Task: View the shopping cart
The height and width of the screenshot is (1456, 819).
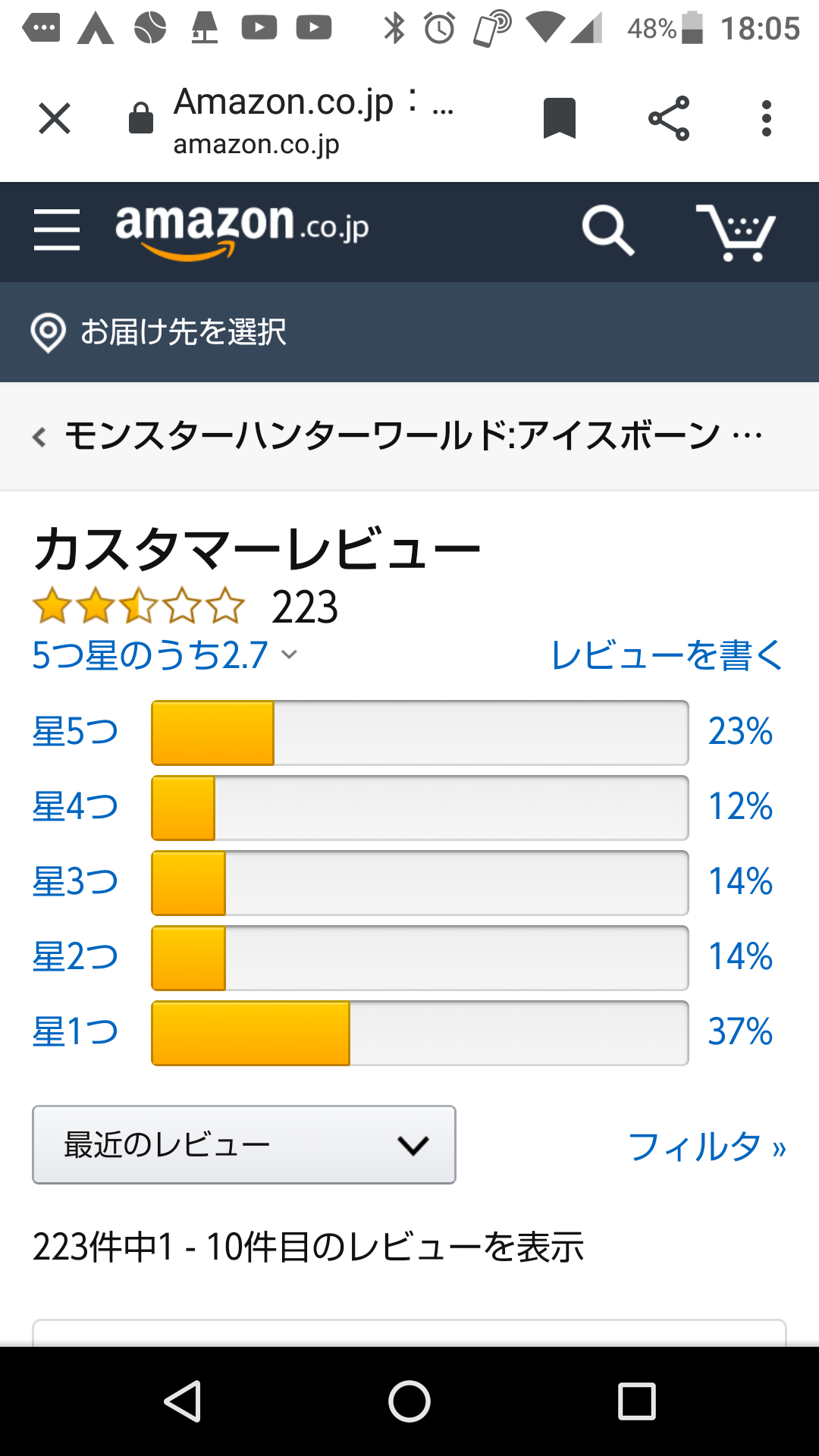Action: click(736, 232)
